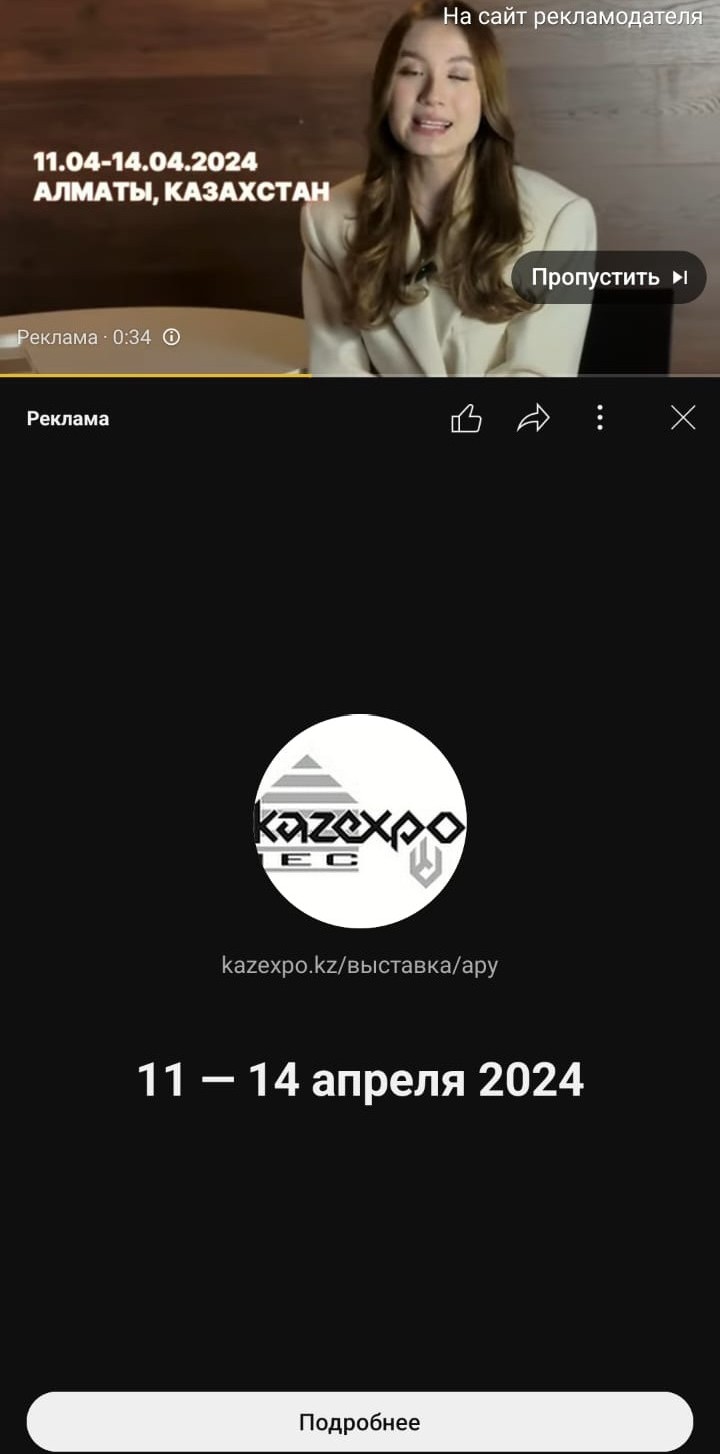Skip the ad with Пропустить button
This screenshot has height=1454, width=720.
[609, 277]
